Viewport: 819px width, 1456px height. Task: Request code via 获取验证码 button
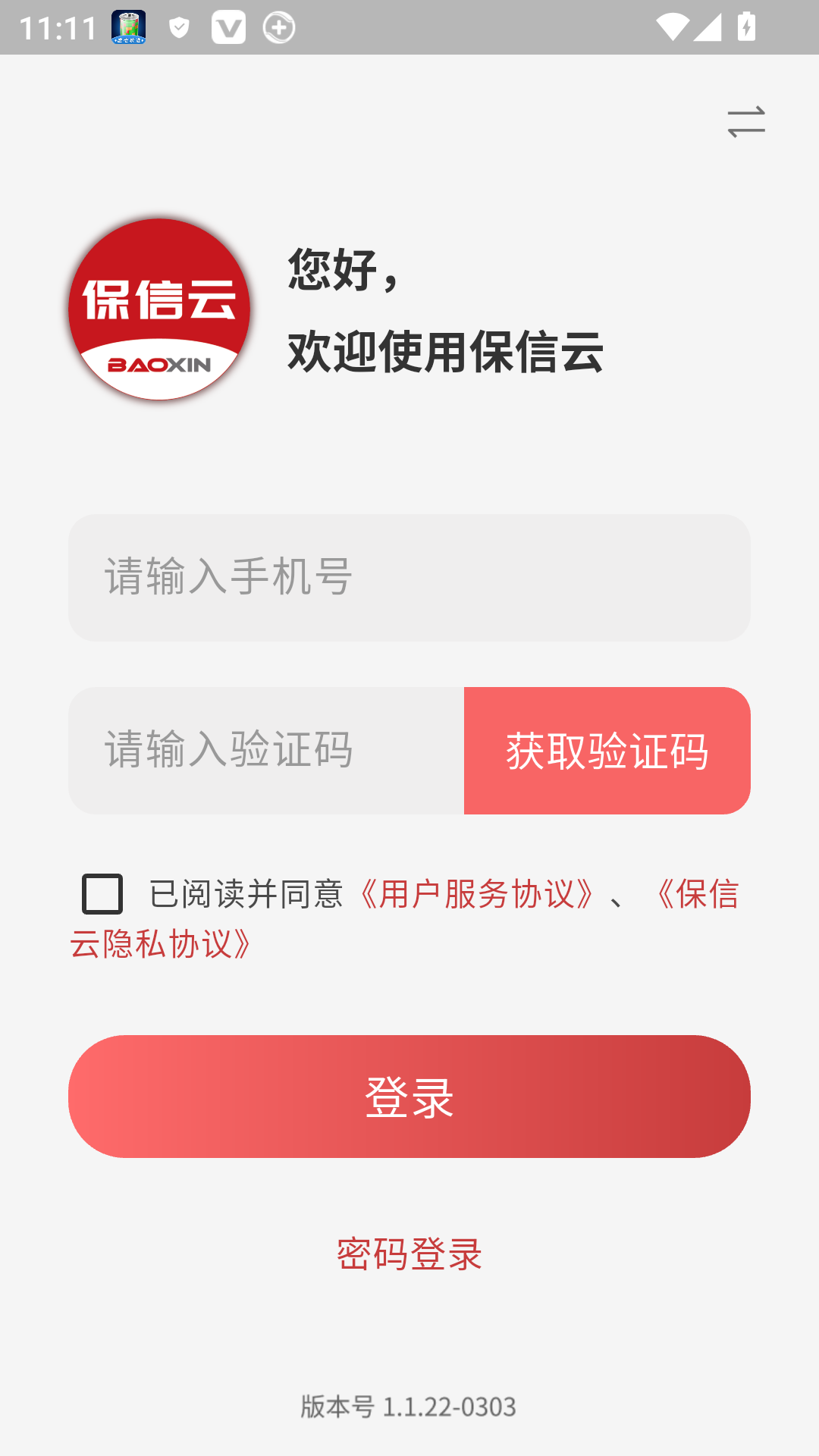[606, 751]
